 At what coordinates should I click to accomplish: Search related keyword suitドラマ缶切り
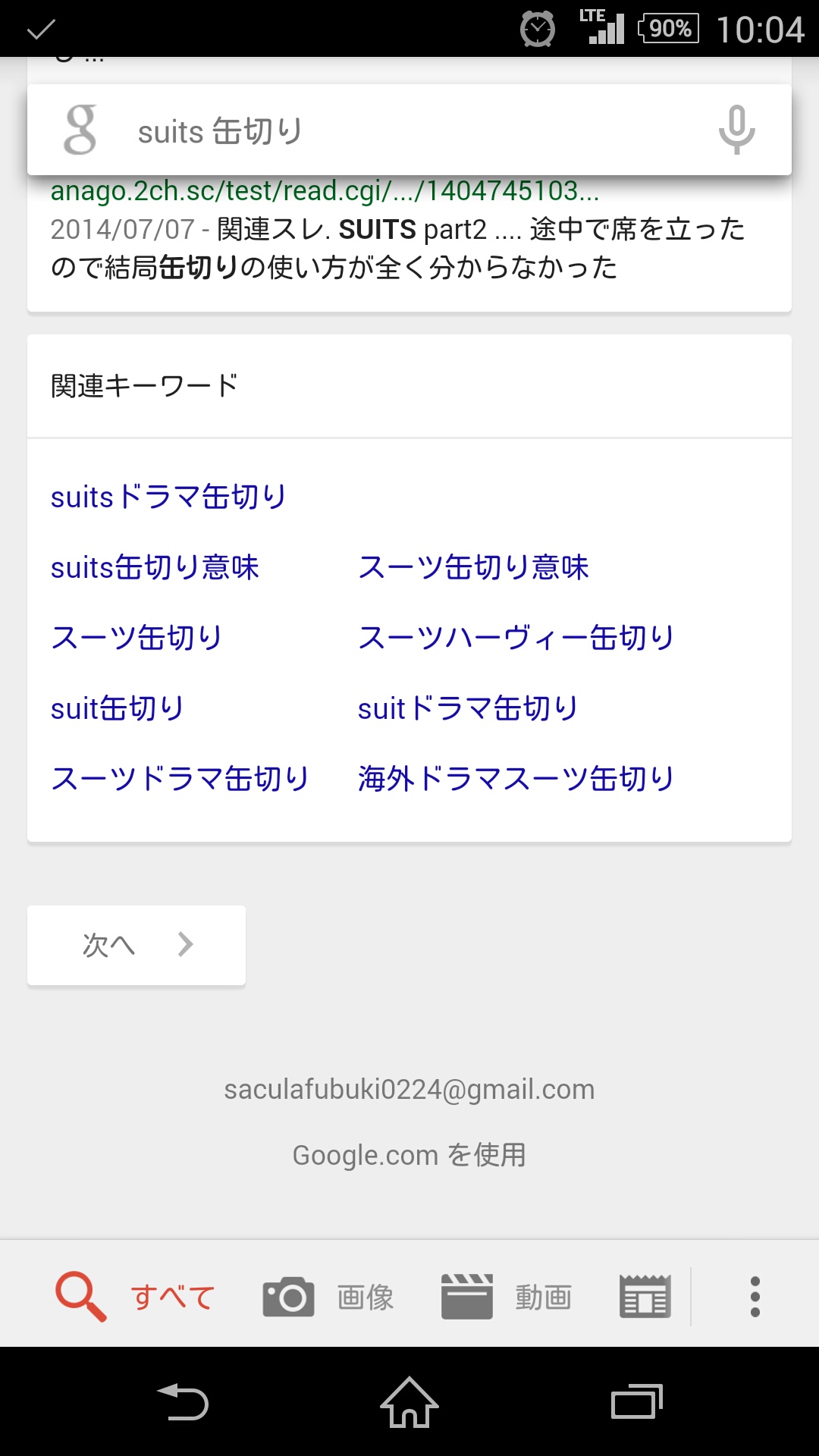[468, 708]
